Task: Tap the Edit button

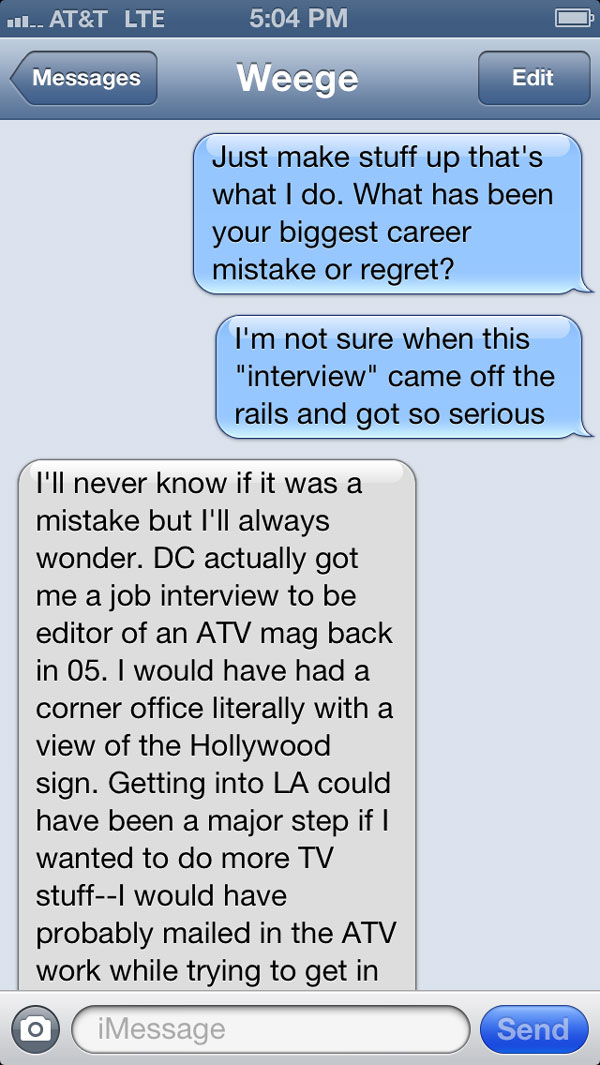Action: click(532, 78)
